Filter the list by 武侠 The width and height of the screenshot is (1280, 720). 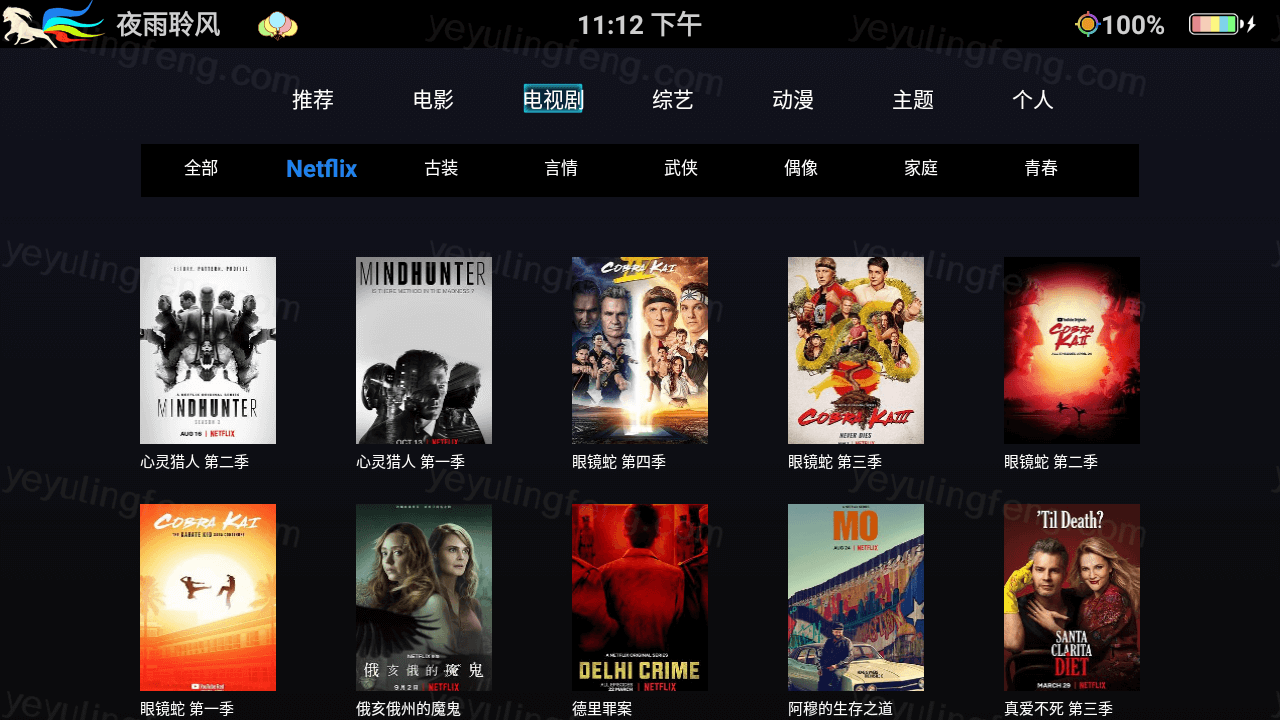click(x=681, y=168)
